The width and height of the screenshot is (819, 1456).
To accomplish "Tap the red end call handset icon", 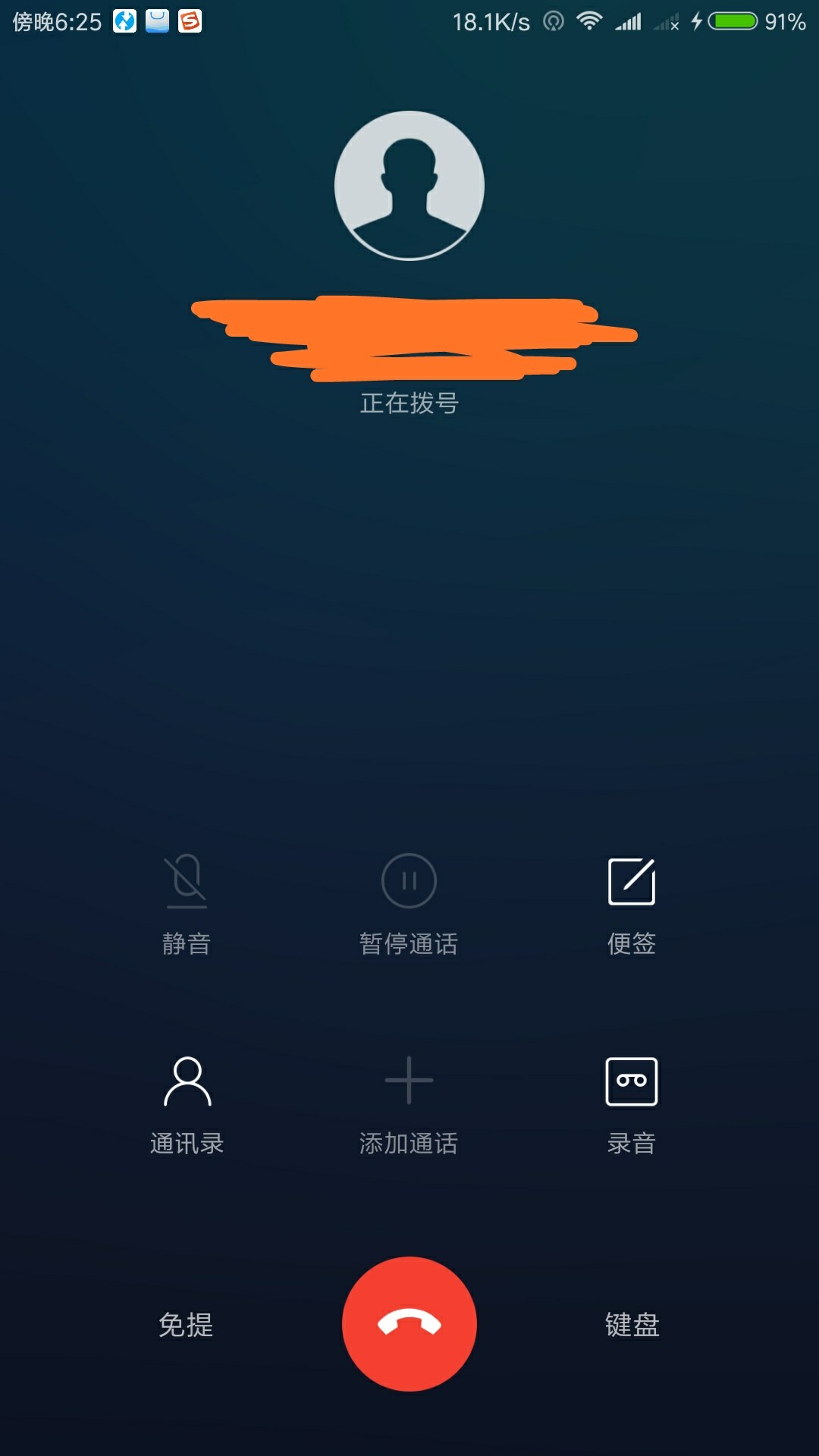I will click(x=409, y=1323).
